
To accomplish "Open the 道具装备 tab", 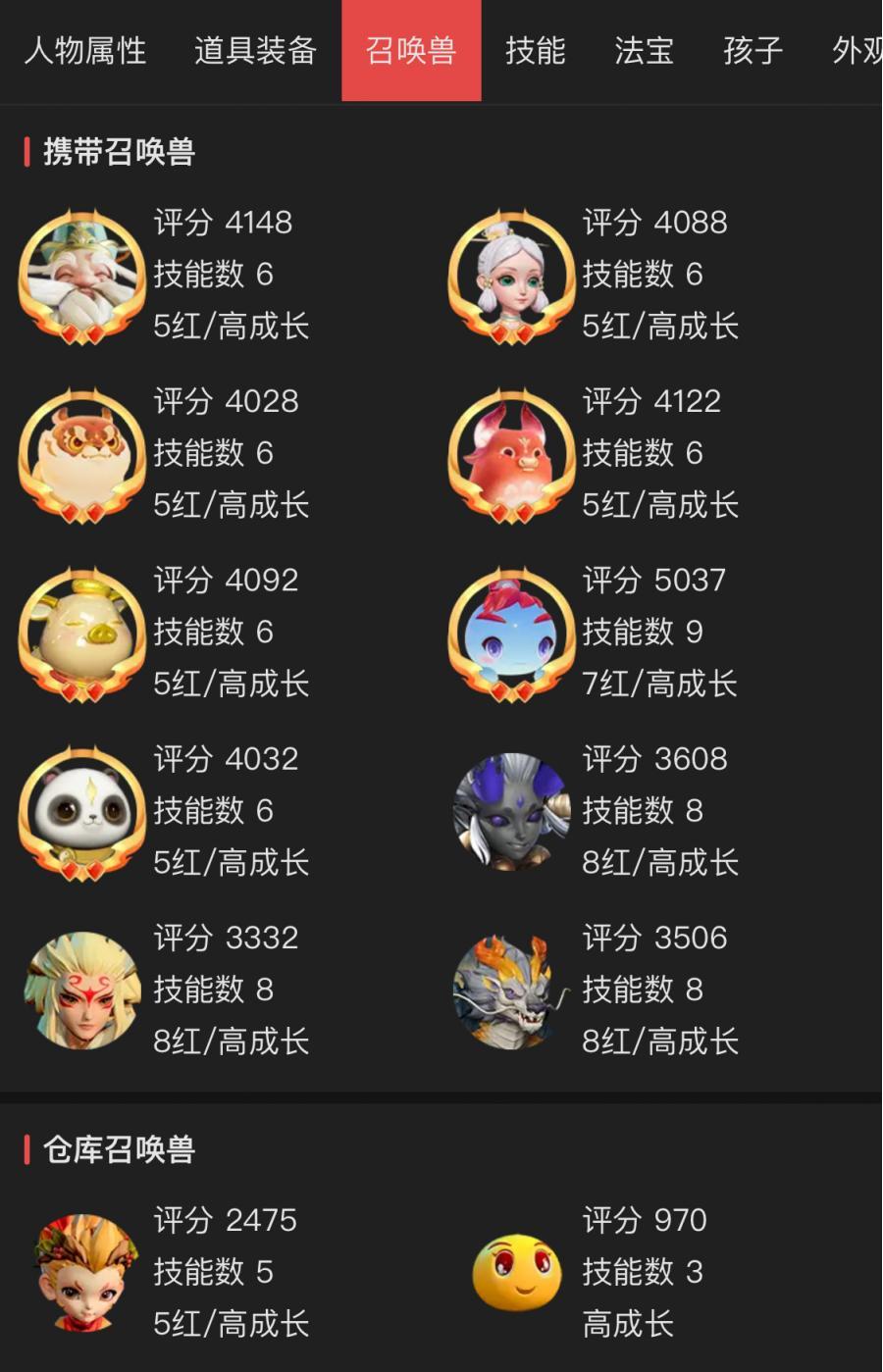I will (x=255, y=50).
